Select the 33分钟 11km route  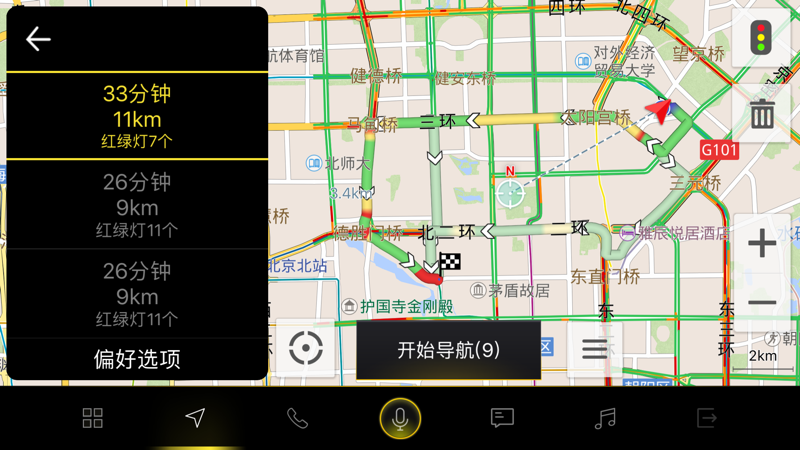[x=137, y=116]
